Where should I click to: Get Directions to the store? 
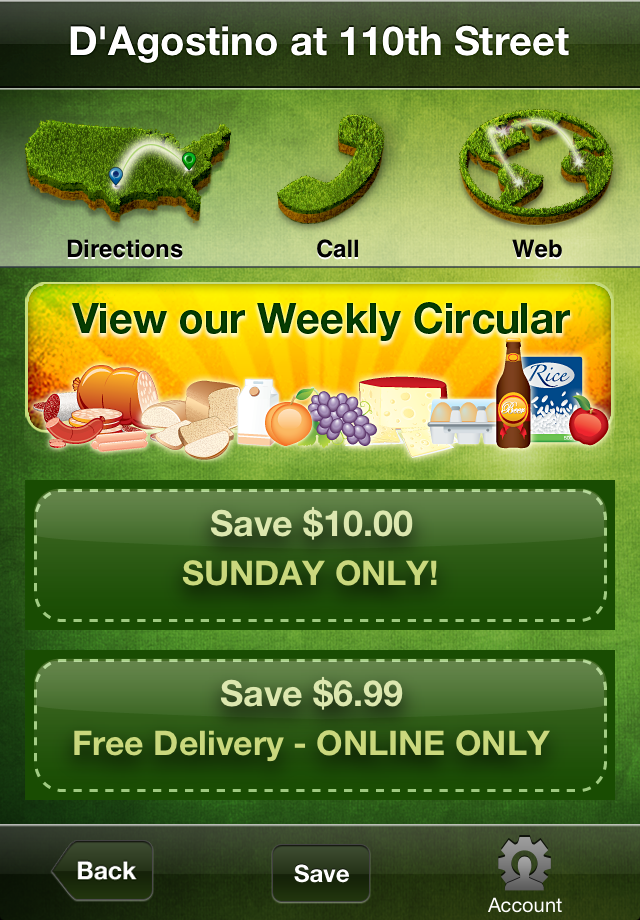[x=125, y=190]
